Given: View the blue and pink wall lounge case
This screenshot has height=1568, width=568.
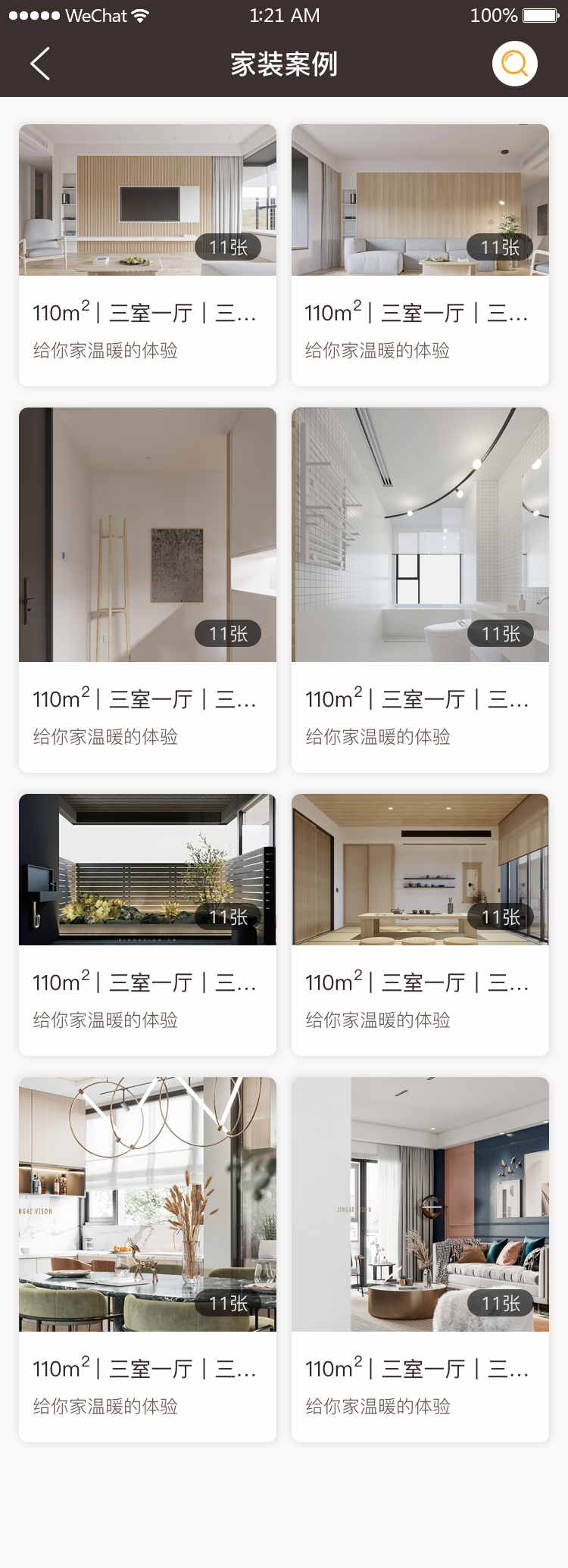Looking at the screenshot, I should [x=420, y=1204].
